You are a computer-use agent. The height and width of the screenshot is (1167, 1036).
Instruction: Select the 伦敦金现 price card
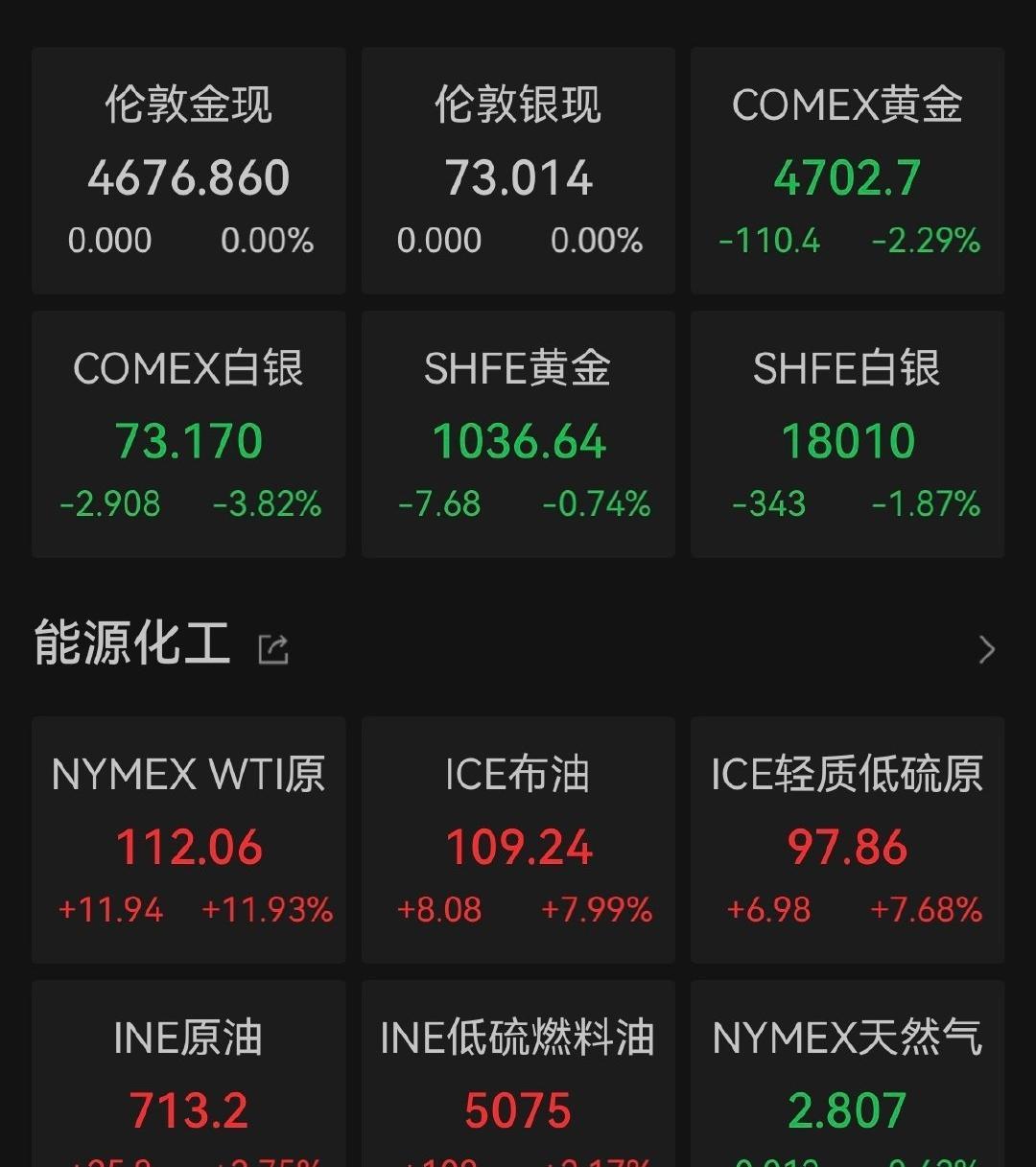(188, 171)
